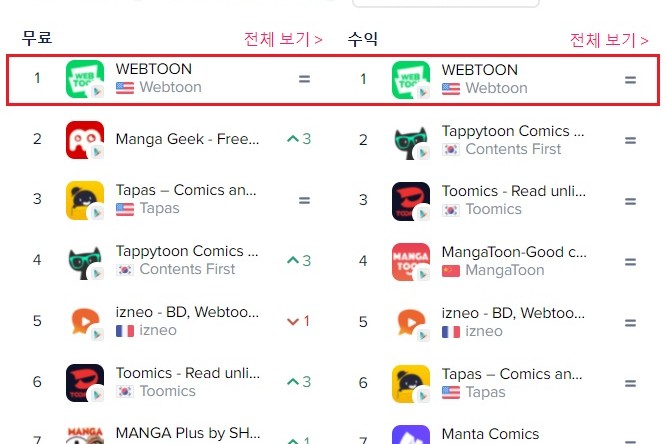The image size is (667, 444).
Task: Open Tappytoon Comics in the 수익 list
Action: 505,131
